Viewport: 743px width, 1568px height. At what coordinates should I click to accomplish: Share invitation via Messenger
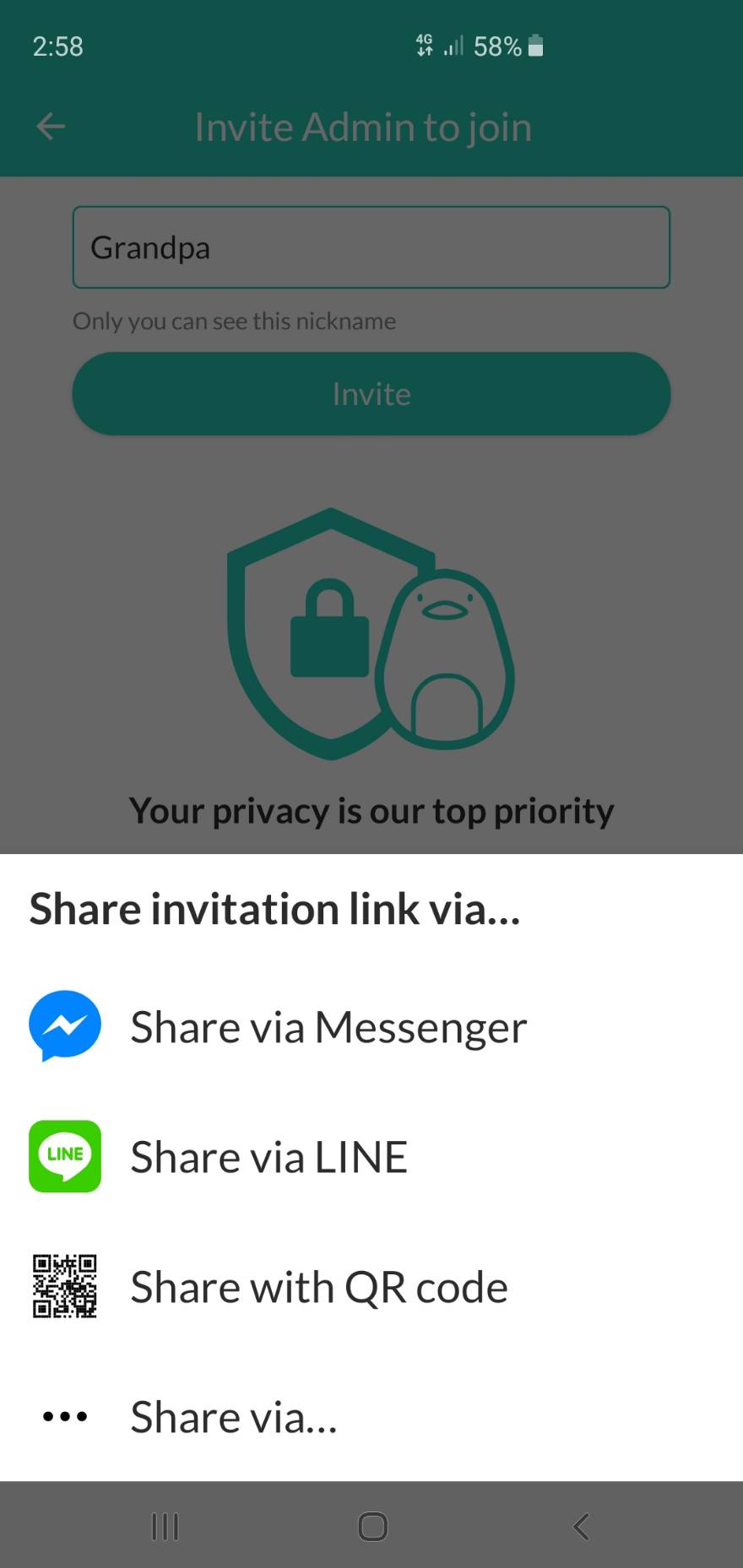click(x=328, y=1026)
